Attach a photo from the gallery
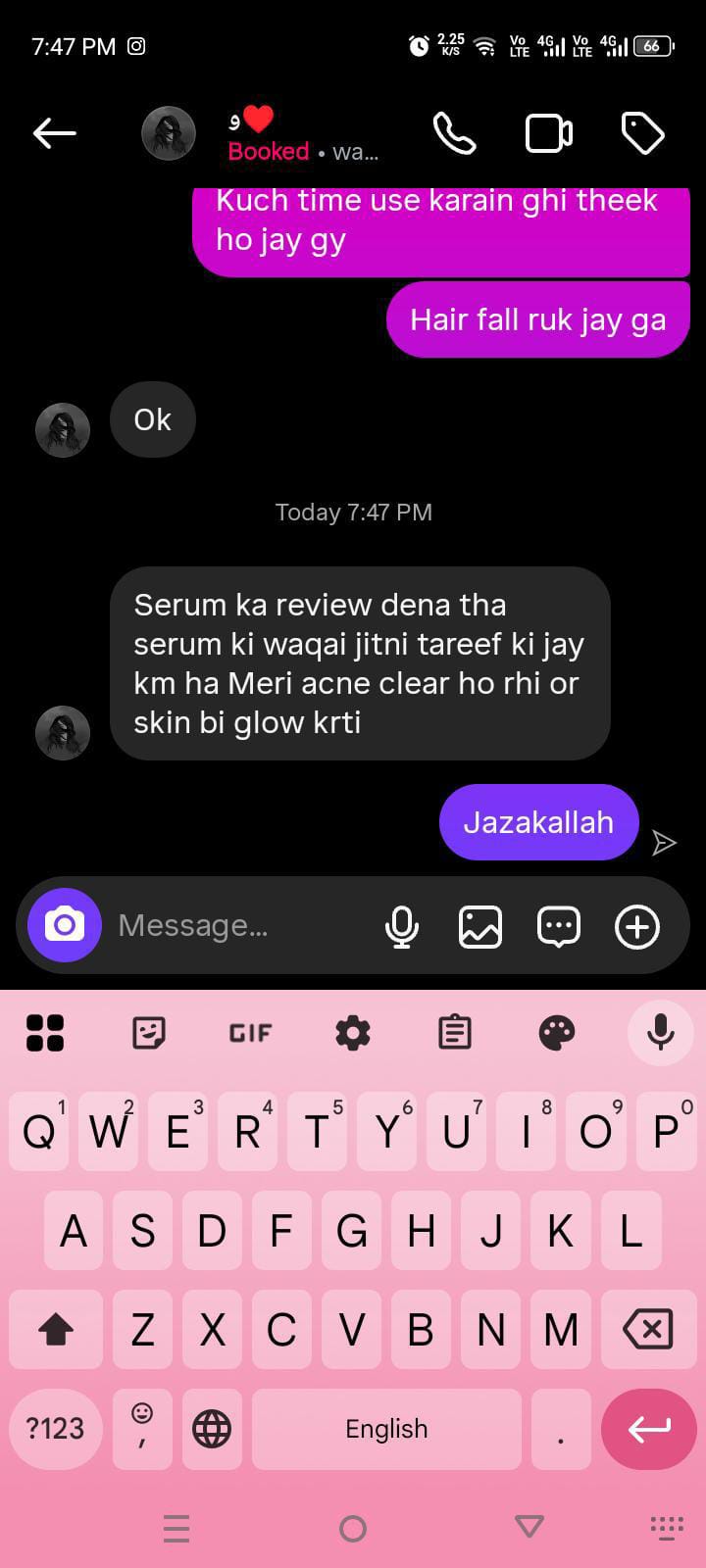This screenshot has width=706, height=1568. pyautogui.click(x=480, y=926)
